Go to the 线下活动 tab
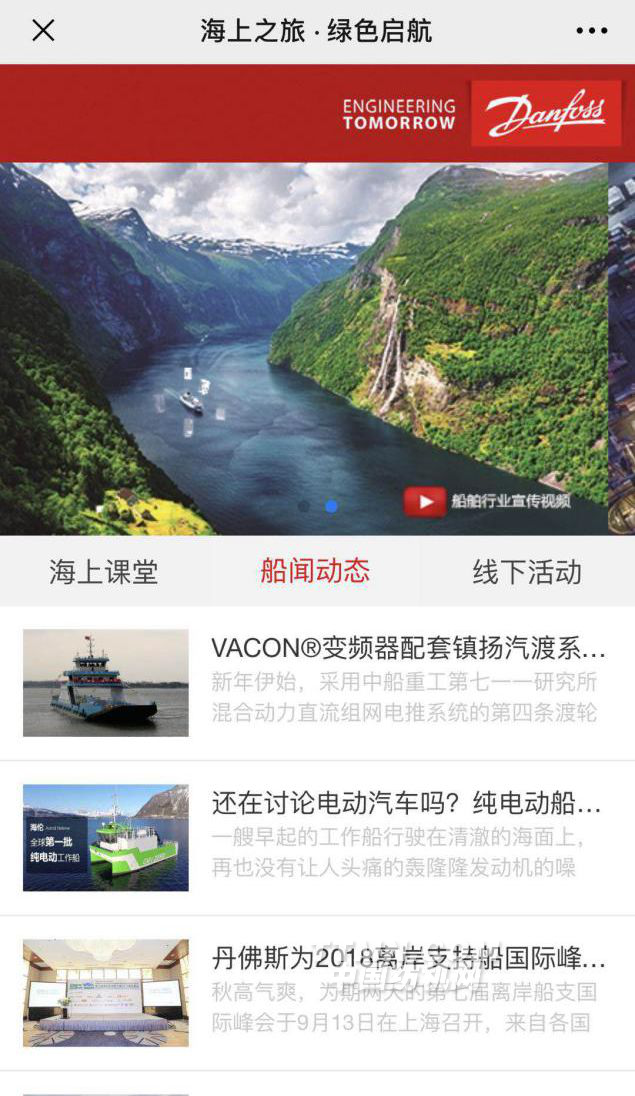The height and width of the screenshot is (1096, 635). 527,572
